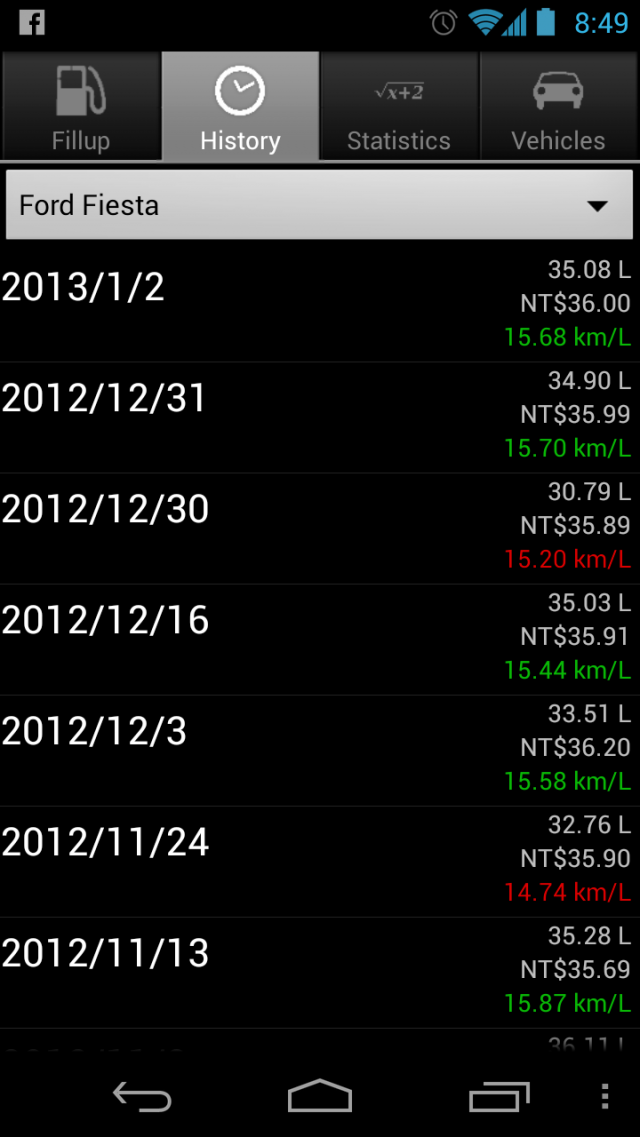The height and width of the screenshot is (1138, 640).
Task: Open the 2013/1/2 fillup entry
Action: click(x=320, y=305)
